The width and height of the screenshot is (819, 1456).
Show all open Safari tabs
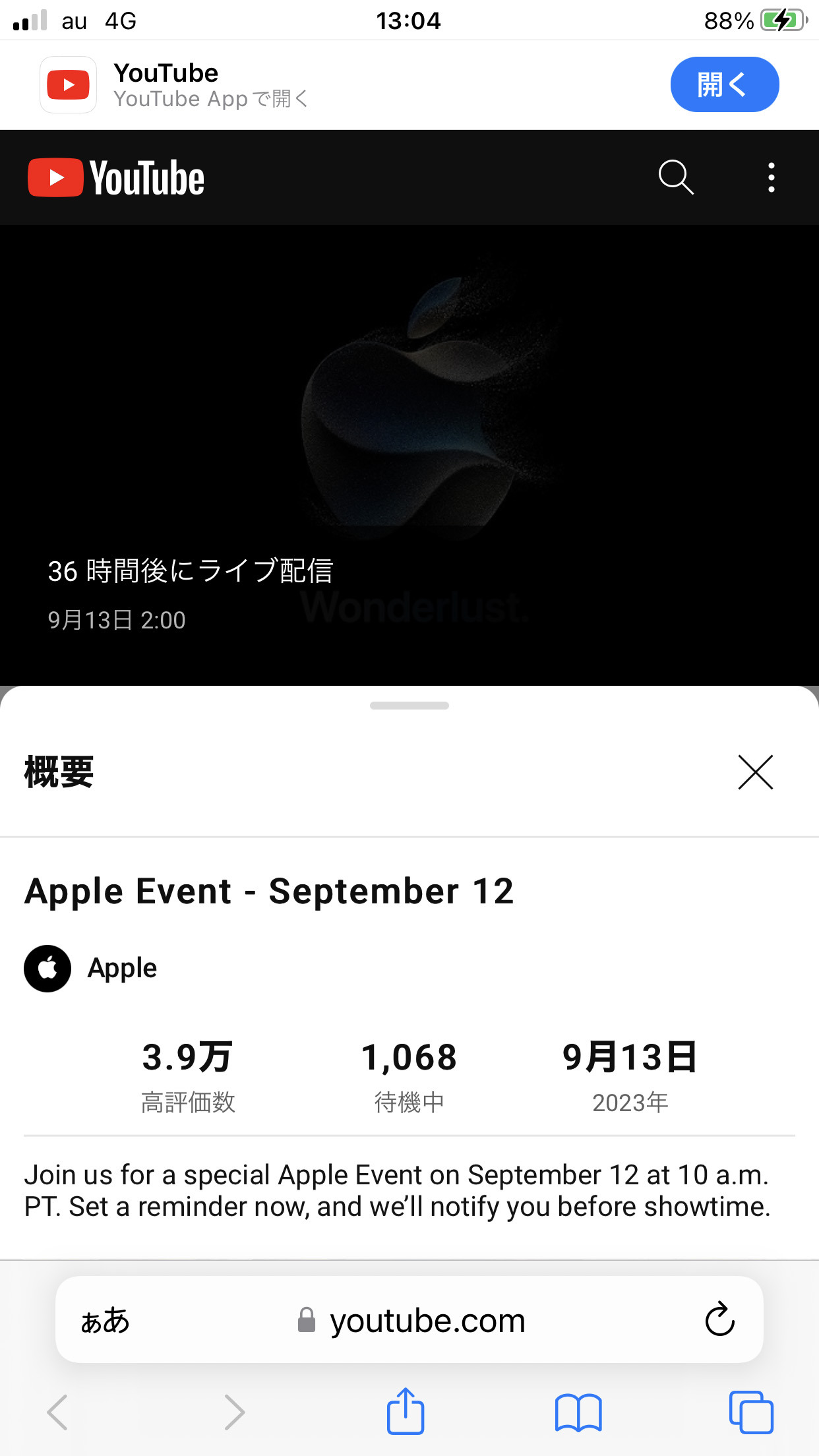click(751, 1412)
